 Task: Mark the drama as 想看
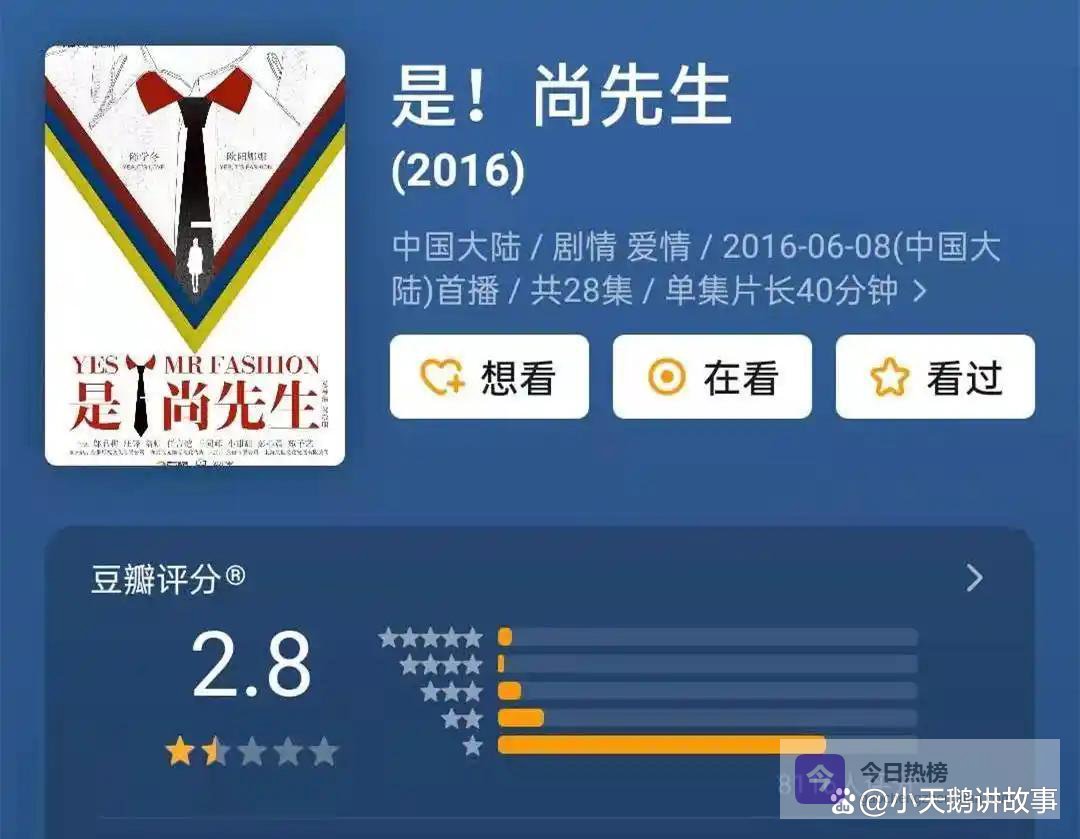(x=489, y=377)
